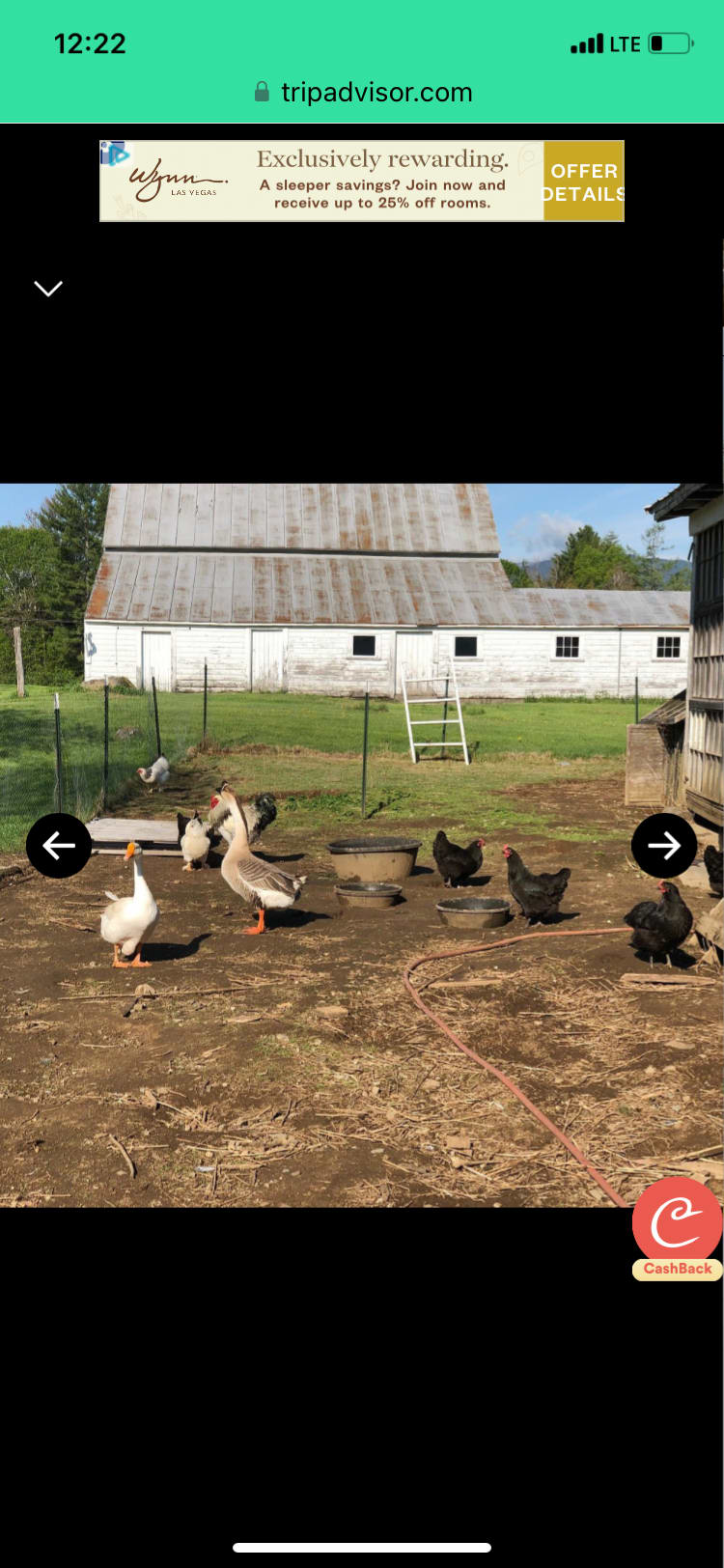Screen dimensions: 724x1568
Task: Go to the previous photo
Action: click(x=59, y=846)
